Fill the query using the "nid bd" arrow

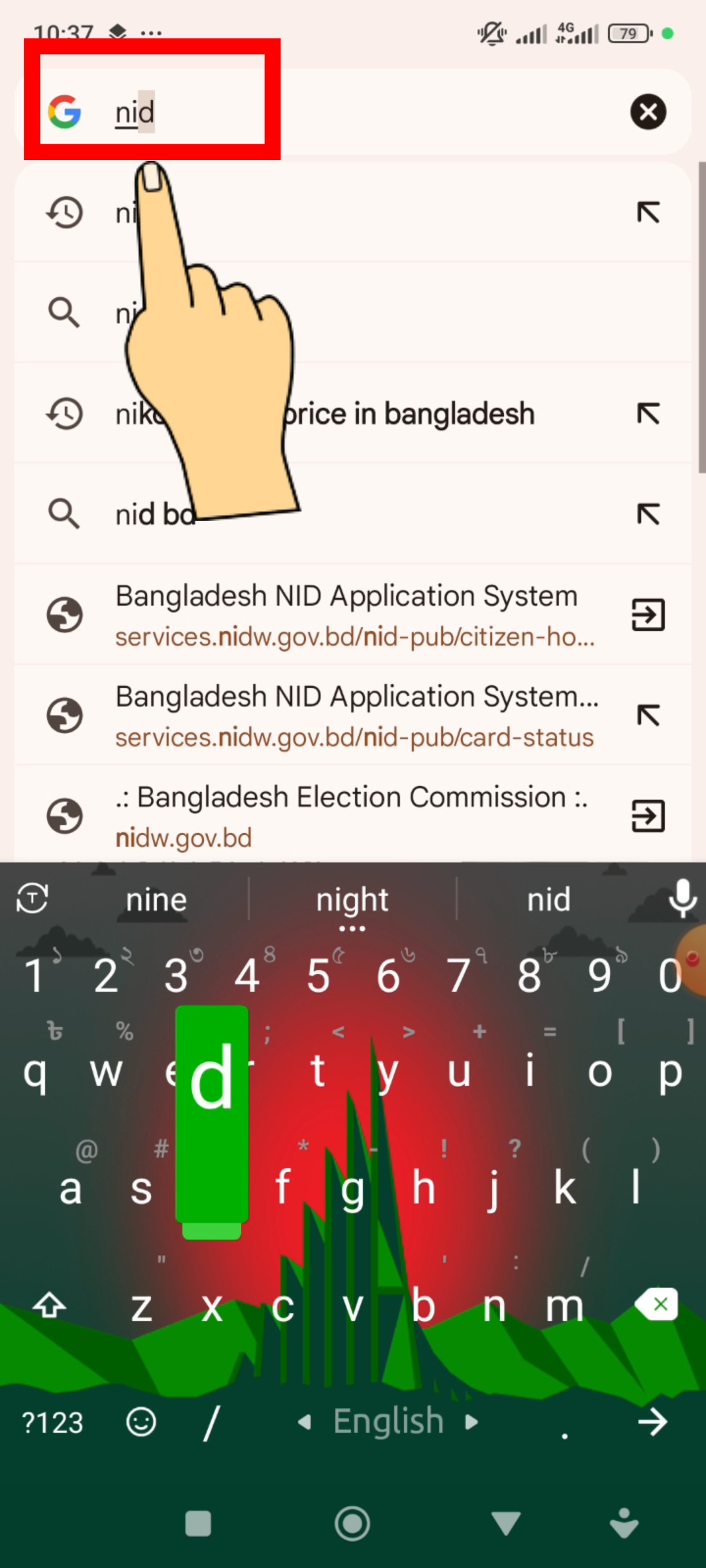[x=648, y=514]
